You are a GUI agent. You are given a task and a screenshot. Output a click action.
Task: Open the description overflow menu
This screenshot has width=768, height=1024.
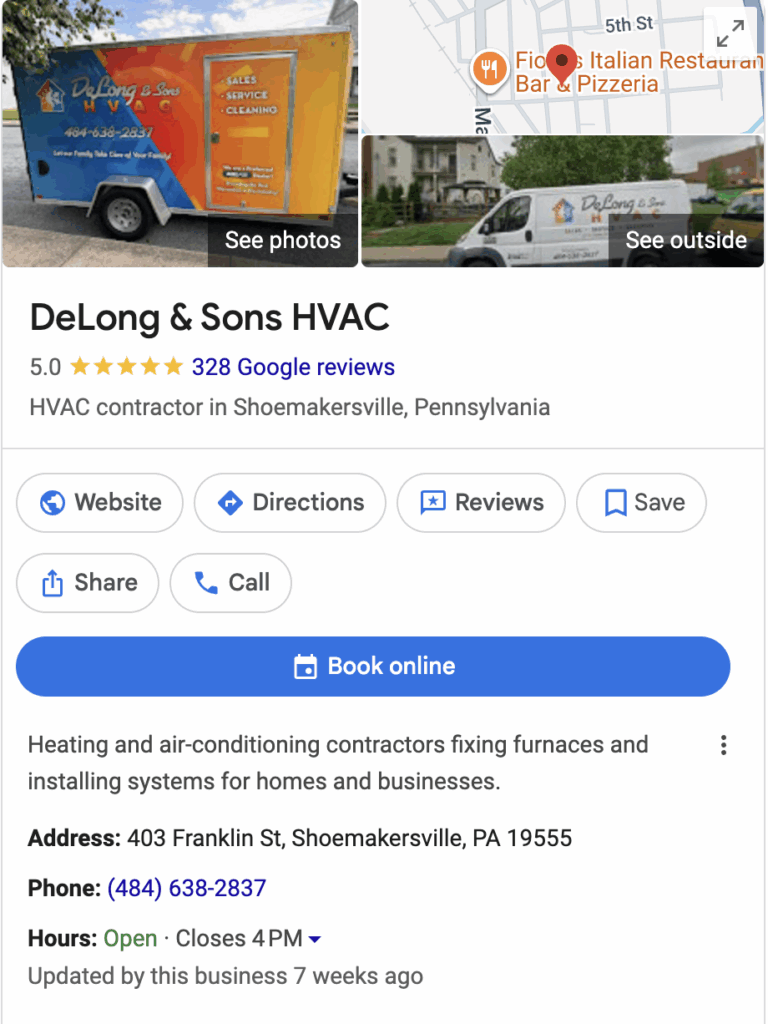click(x=723, y=745)
